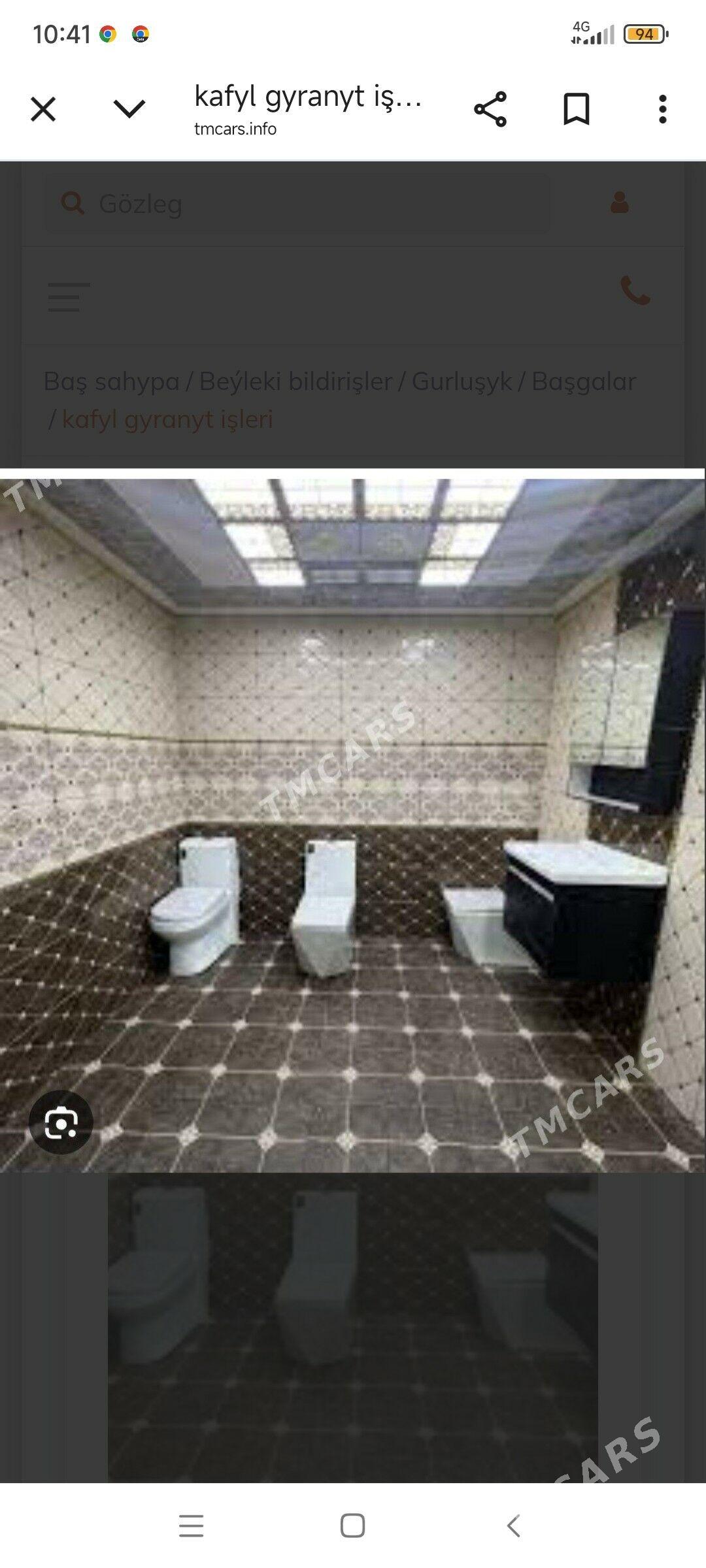Viewport: 706px width, 1568px height.
Task: Open Gurluşyk breadcrumb link
Action: (x=462, y=382)
